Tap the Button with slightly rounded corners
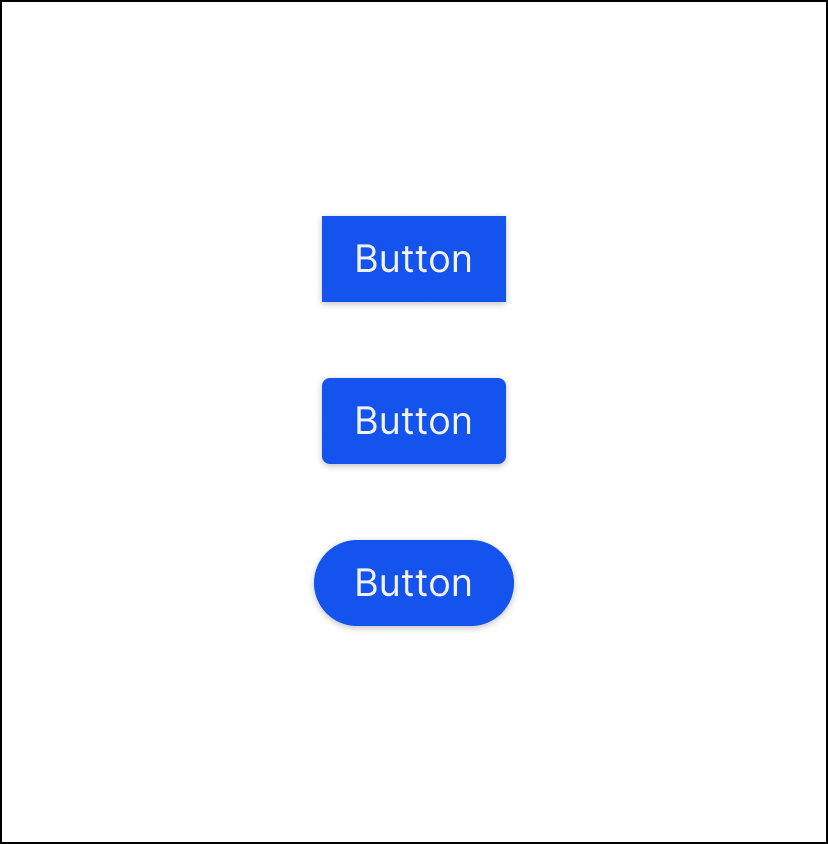The height and width of the screenshot is (844, 828). [413, 421]
